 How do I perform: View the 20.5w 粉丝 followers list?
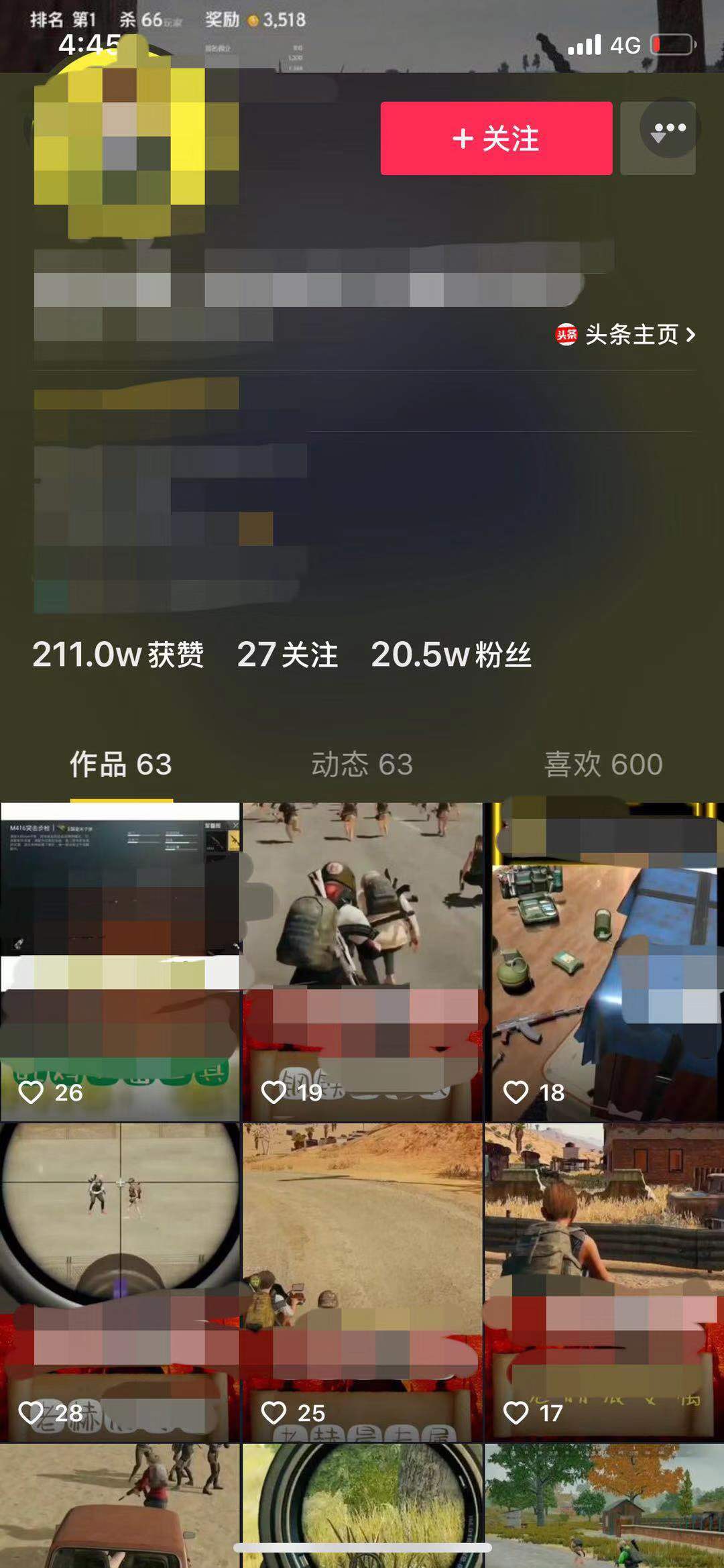click(451, 655)
